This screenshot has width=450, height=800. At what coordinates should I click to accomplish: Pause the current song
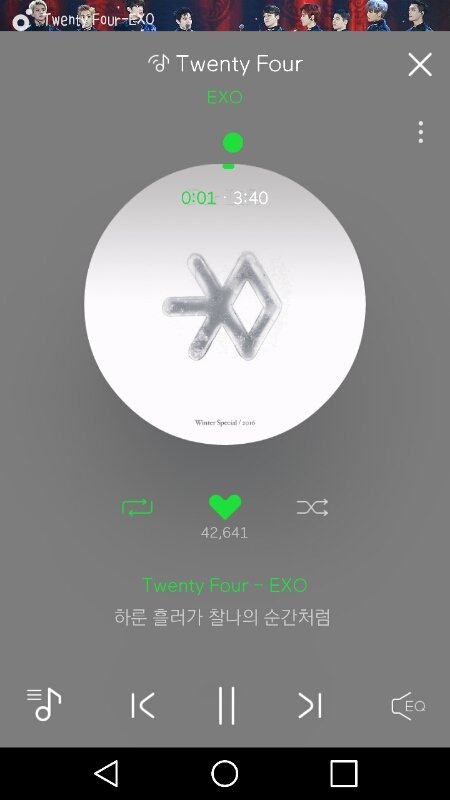click(x=227, y=706)
